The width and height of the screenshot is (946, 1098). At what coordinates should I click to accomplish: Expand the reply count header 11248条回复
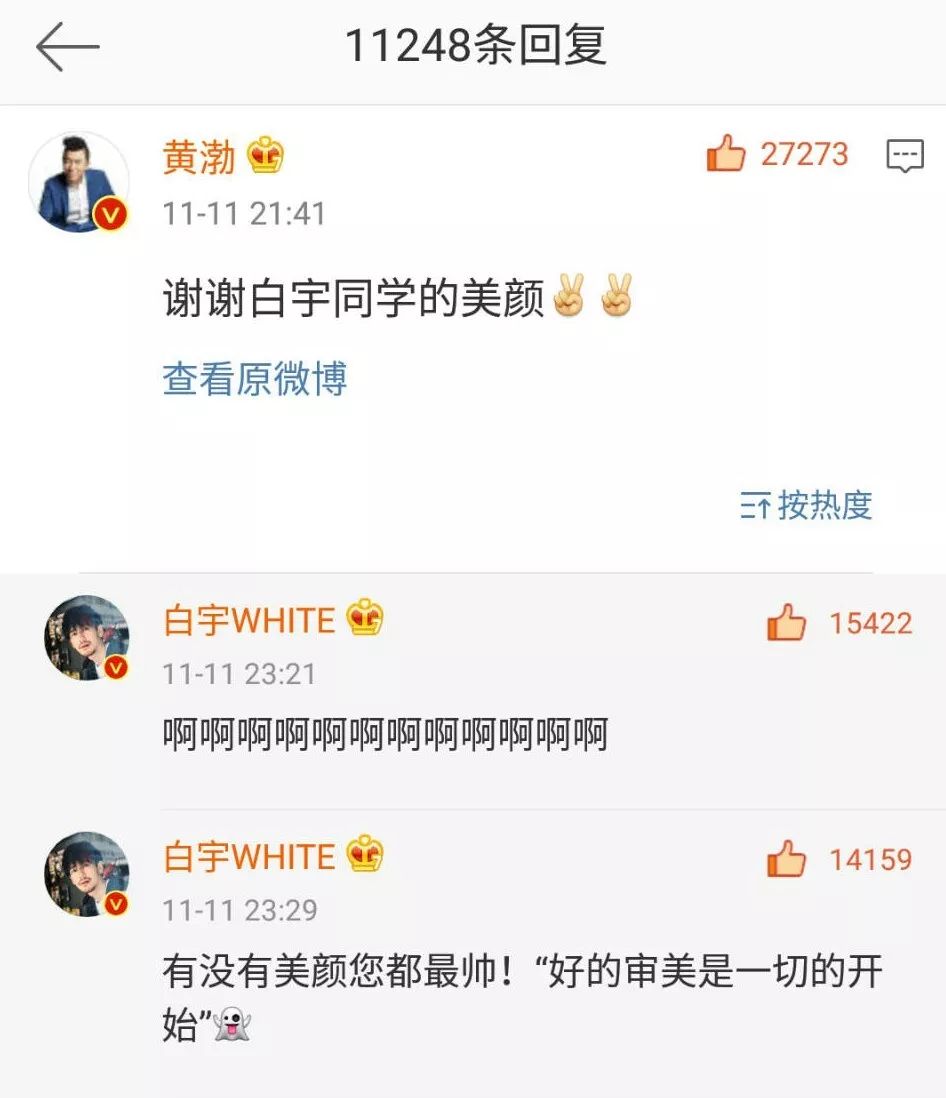tap(473, 46)
